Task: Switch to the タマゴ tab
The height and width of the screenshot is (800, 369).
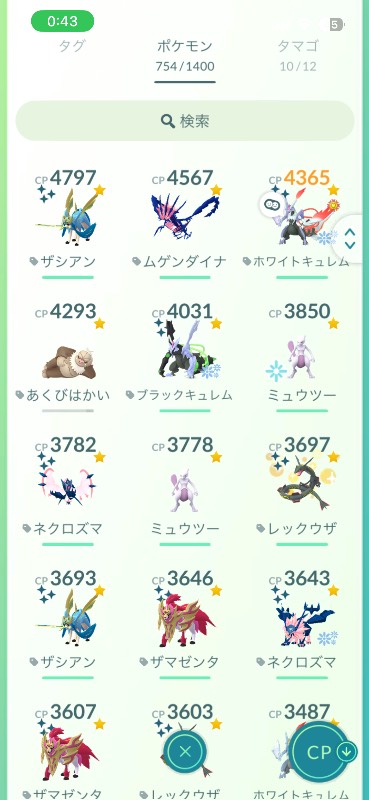Action: tap(298, 54)
